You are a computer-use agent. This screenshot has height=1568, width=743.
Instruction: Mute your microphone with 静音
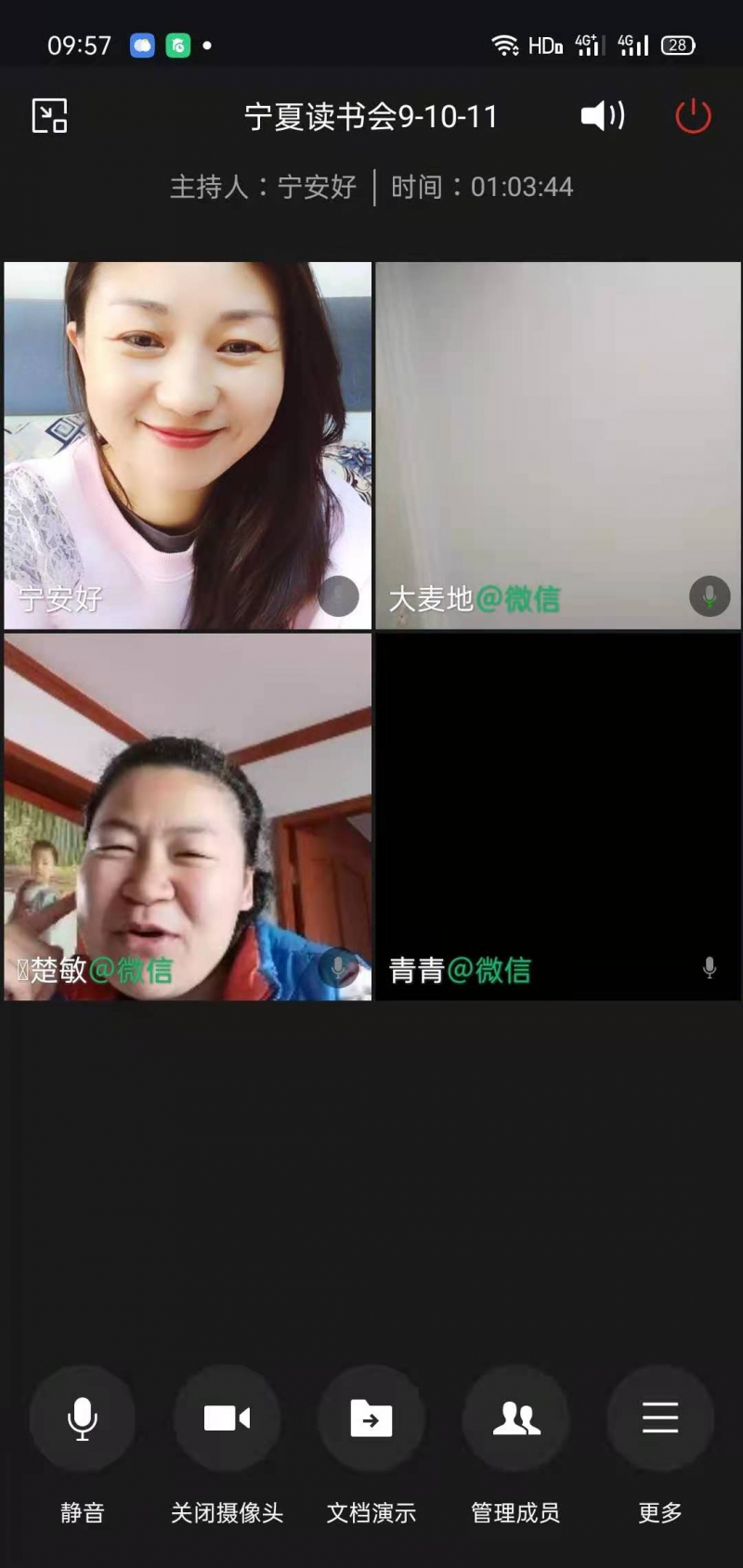pyautogui.click(x=83, y=1418)
